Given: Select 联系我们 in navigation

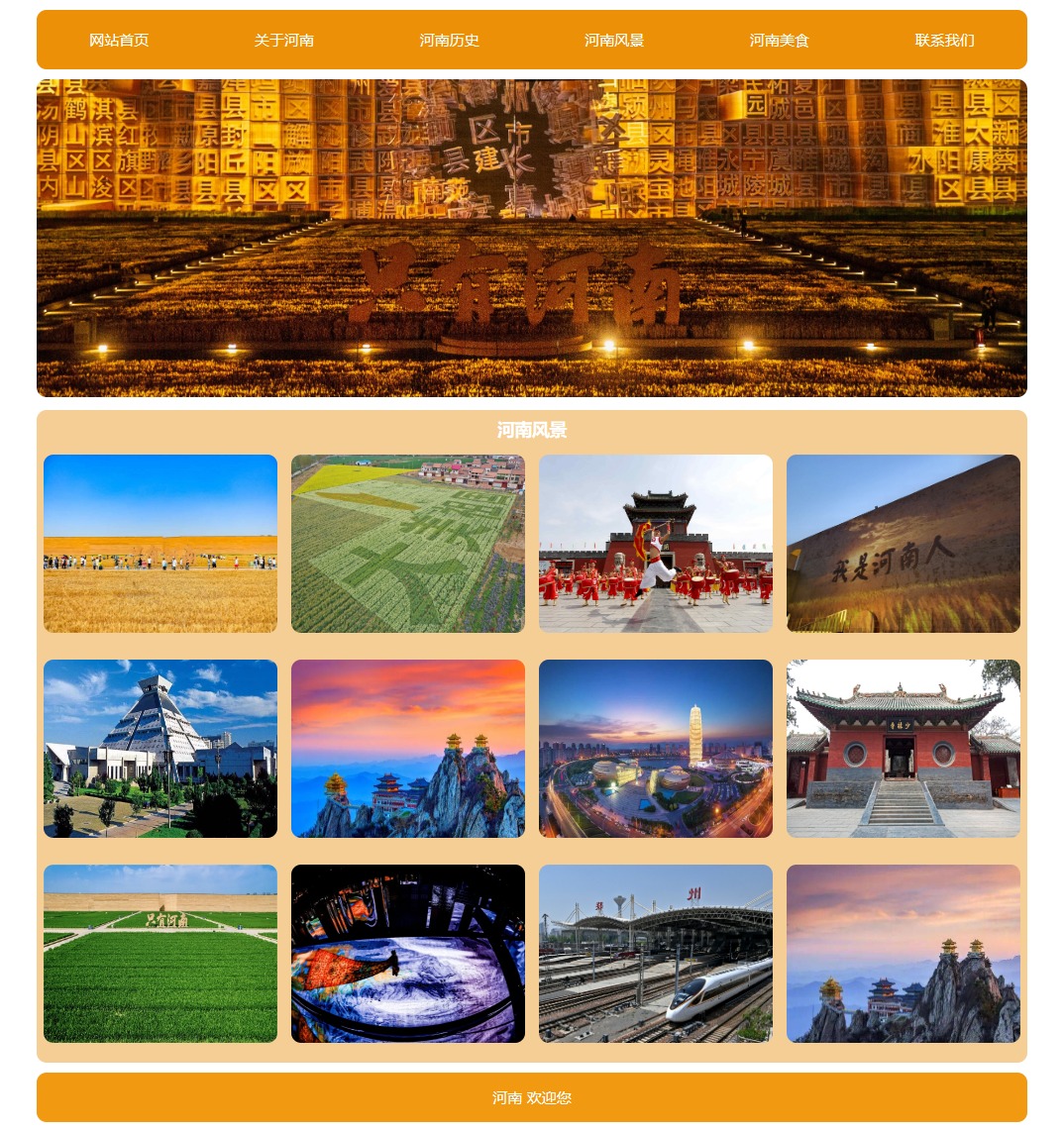Looking at the screenshot, I should click(x=944, y=41).
